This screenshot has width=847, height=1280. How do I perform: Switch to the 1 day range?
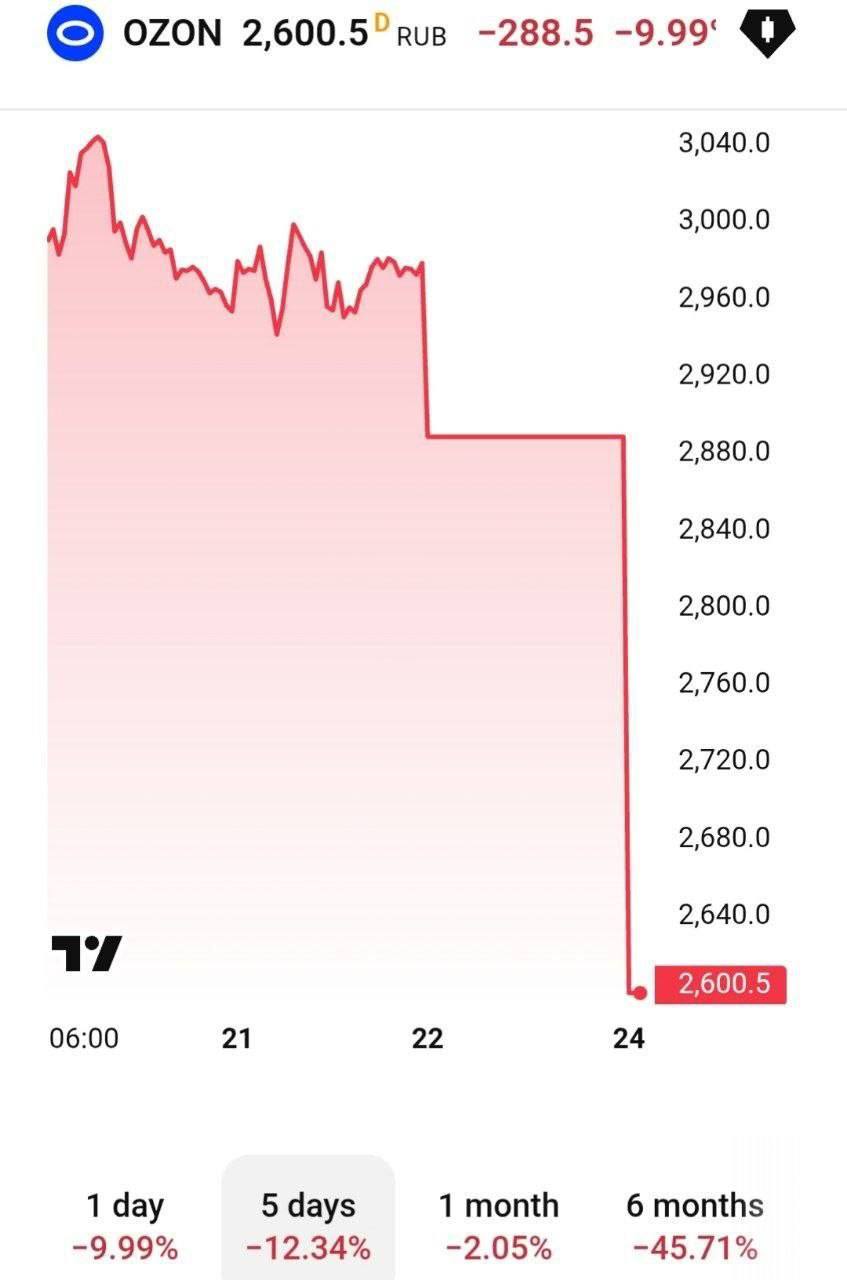pos(125,1226)
